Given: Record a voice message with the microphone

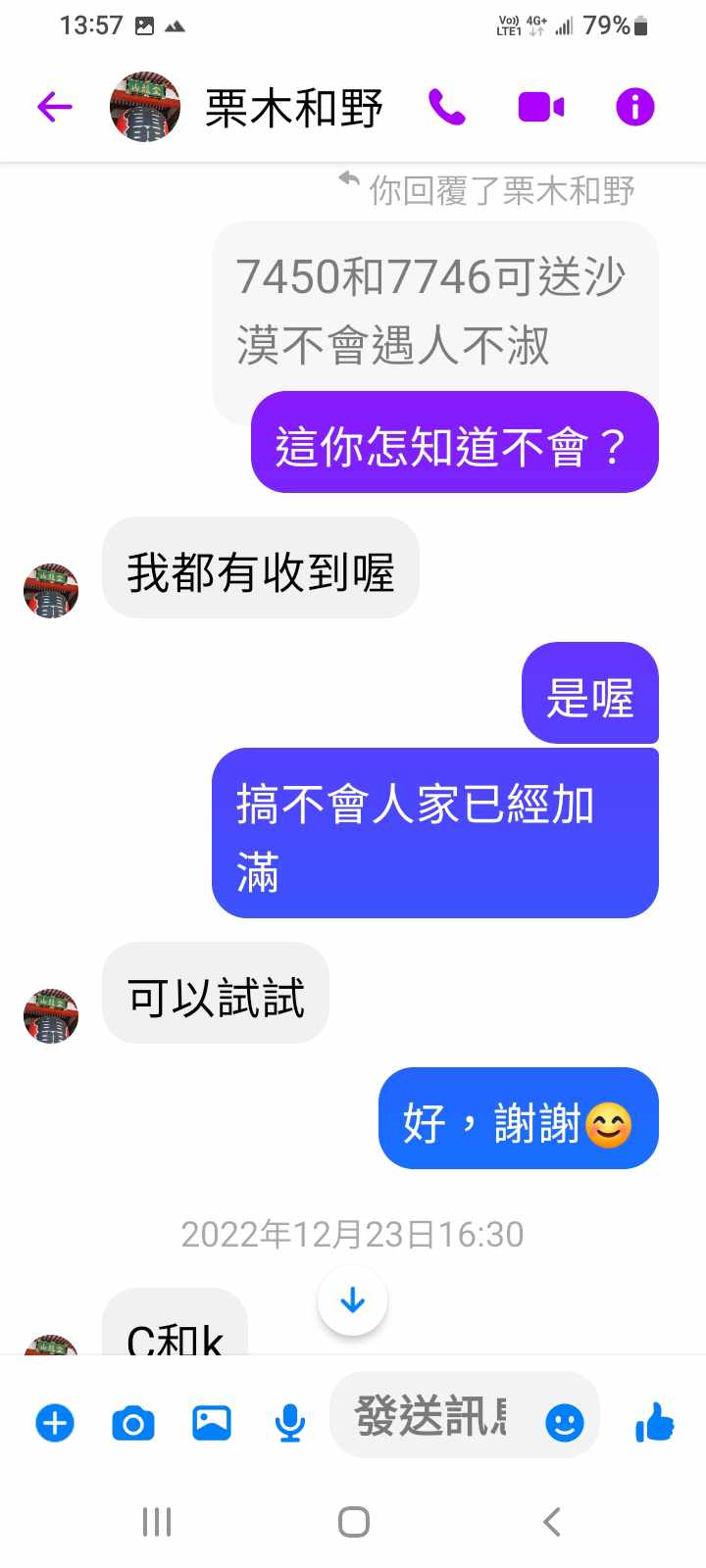Looking at the screenshot, I should pos(289,1422).
